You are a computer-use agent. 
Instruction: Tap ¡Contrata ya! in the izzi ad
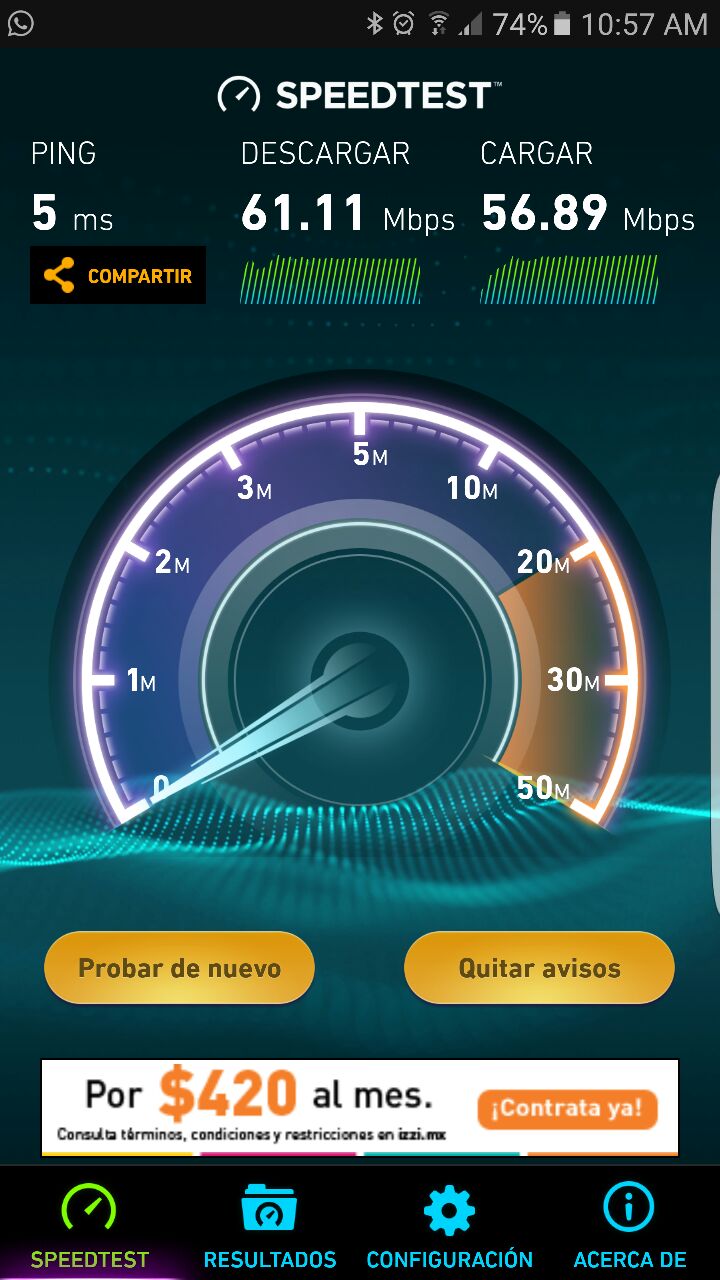(x=567, y=1109)
